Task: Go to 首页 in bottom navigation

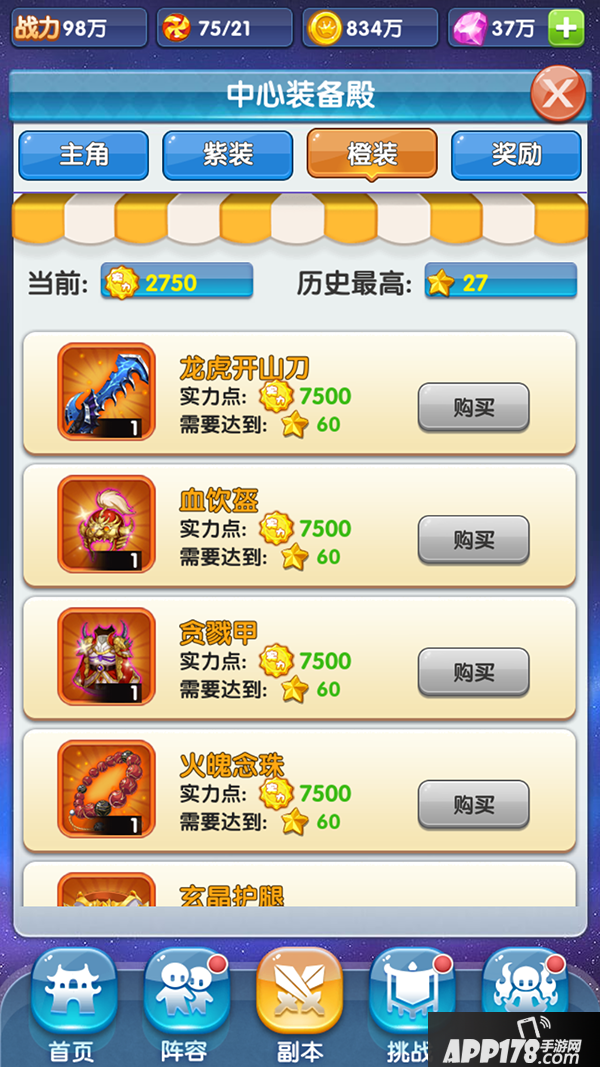Action: 73,1005
